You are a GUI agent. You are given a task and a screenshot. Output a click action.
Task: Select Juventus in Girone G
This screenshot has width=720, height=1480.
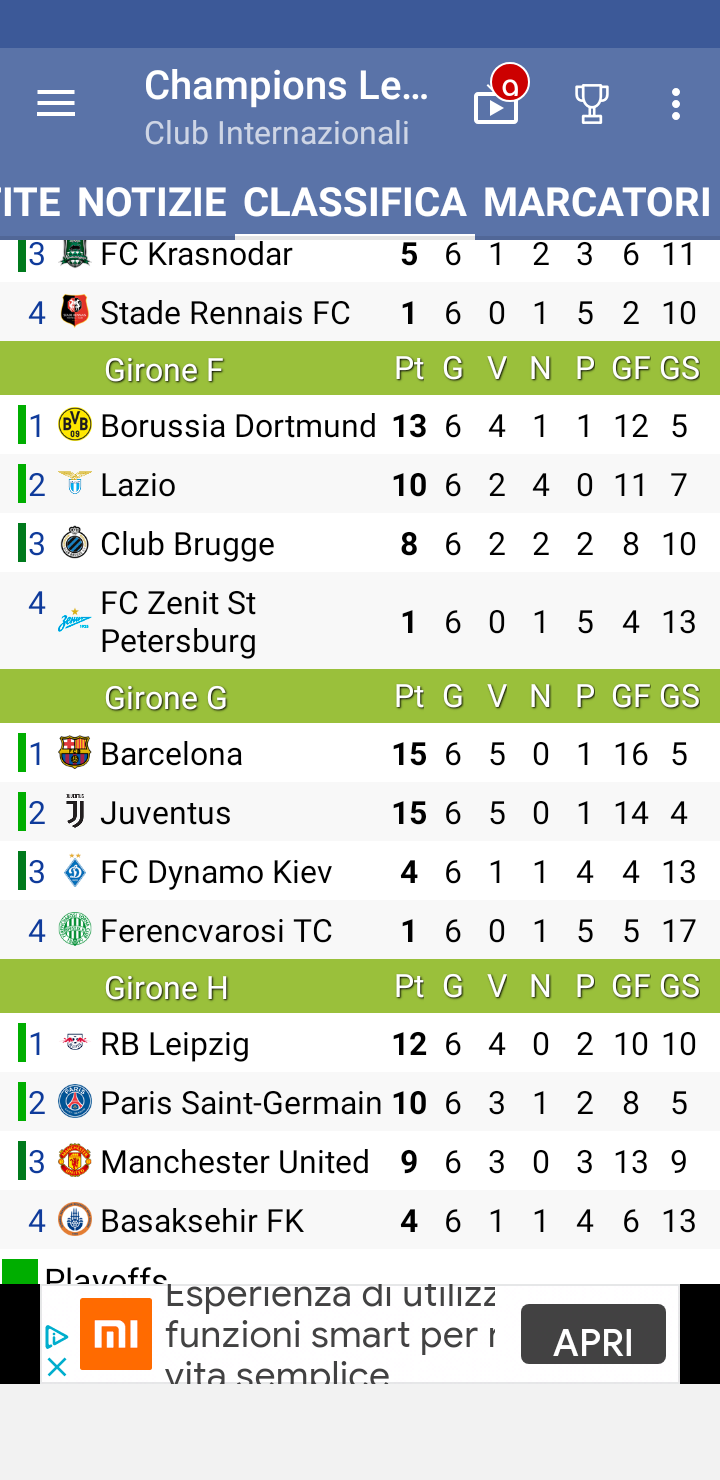[360, 813]
